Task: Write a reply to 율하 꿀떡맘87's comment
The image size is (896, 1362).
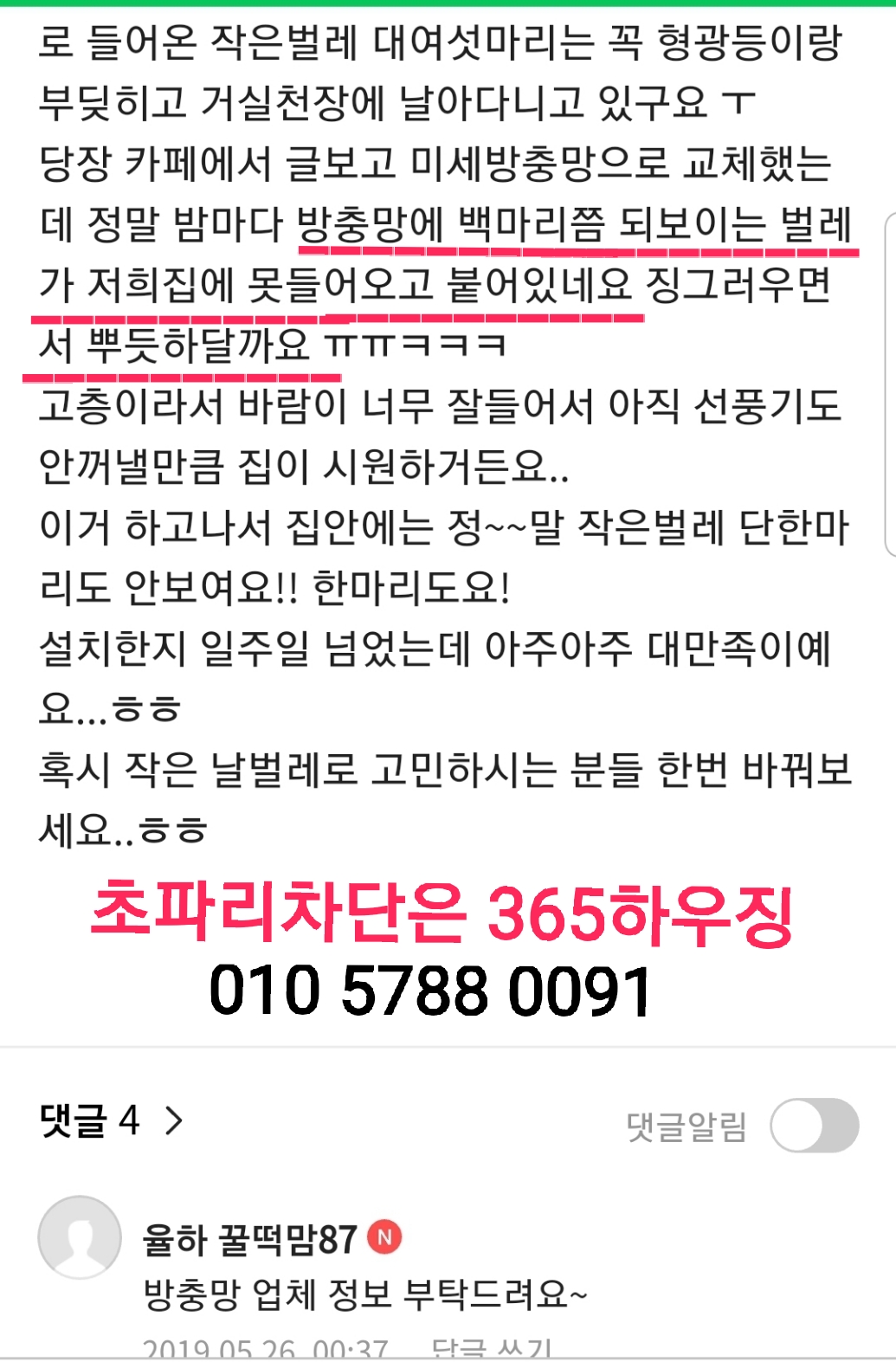Action: (x=491, y=1347)
